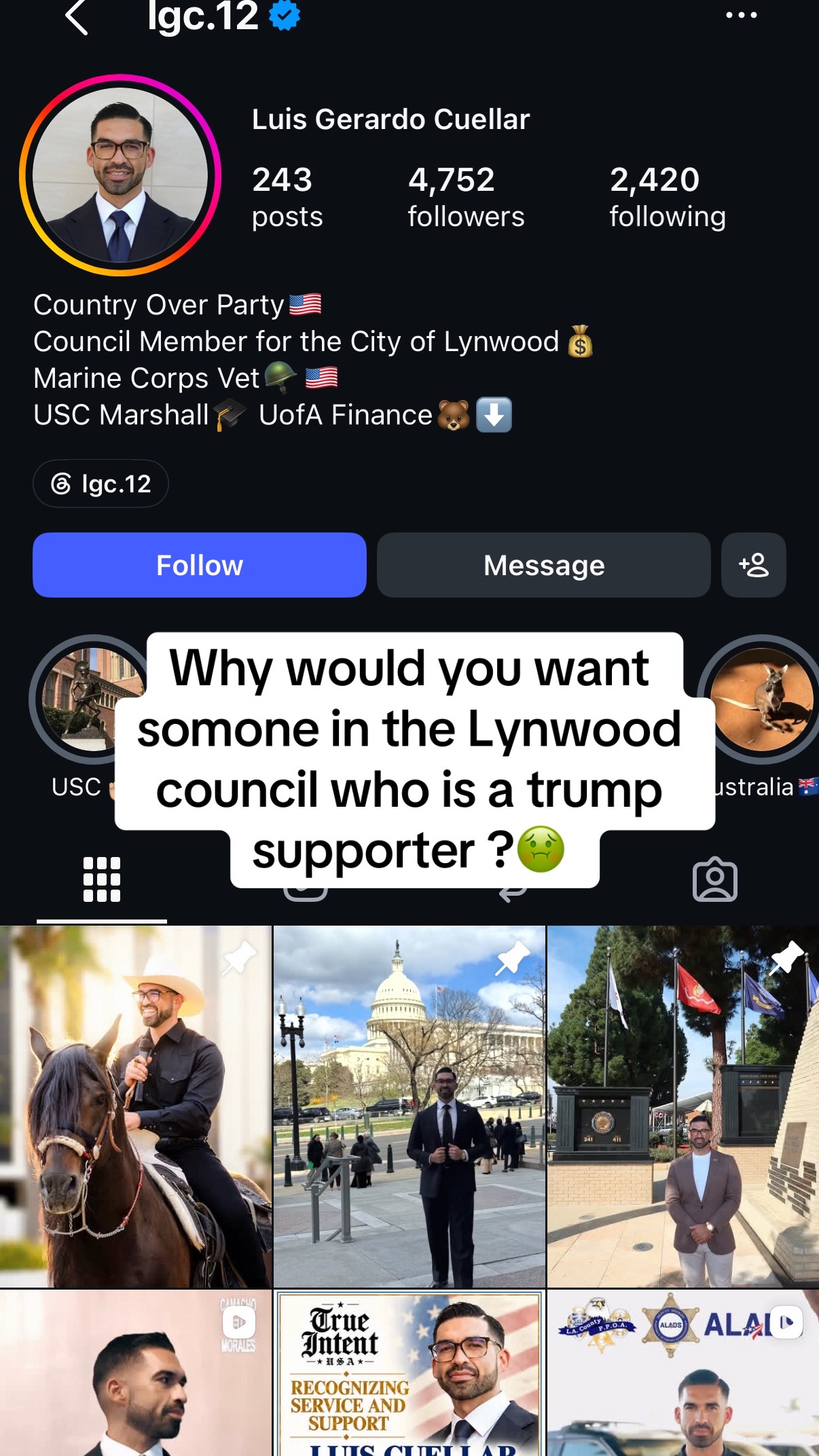Go back from the lgc.12 profile
819x1456 pixels.
click(x=77, y=16)
